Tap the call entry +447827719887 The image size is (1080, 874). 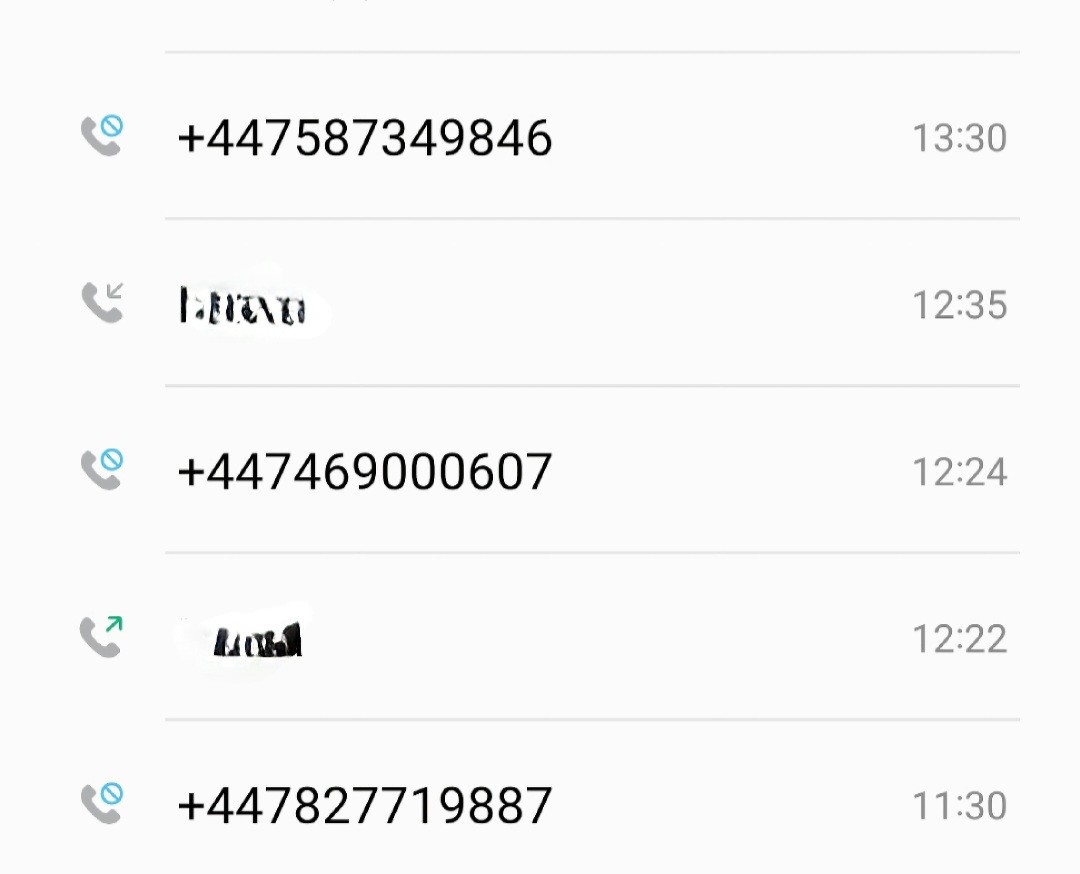pyautogui.click(x=365, y=805)
